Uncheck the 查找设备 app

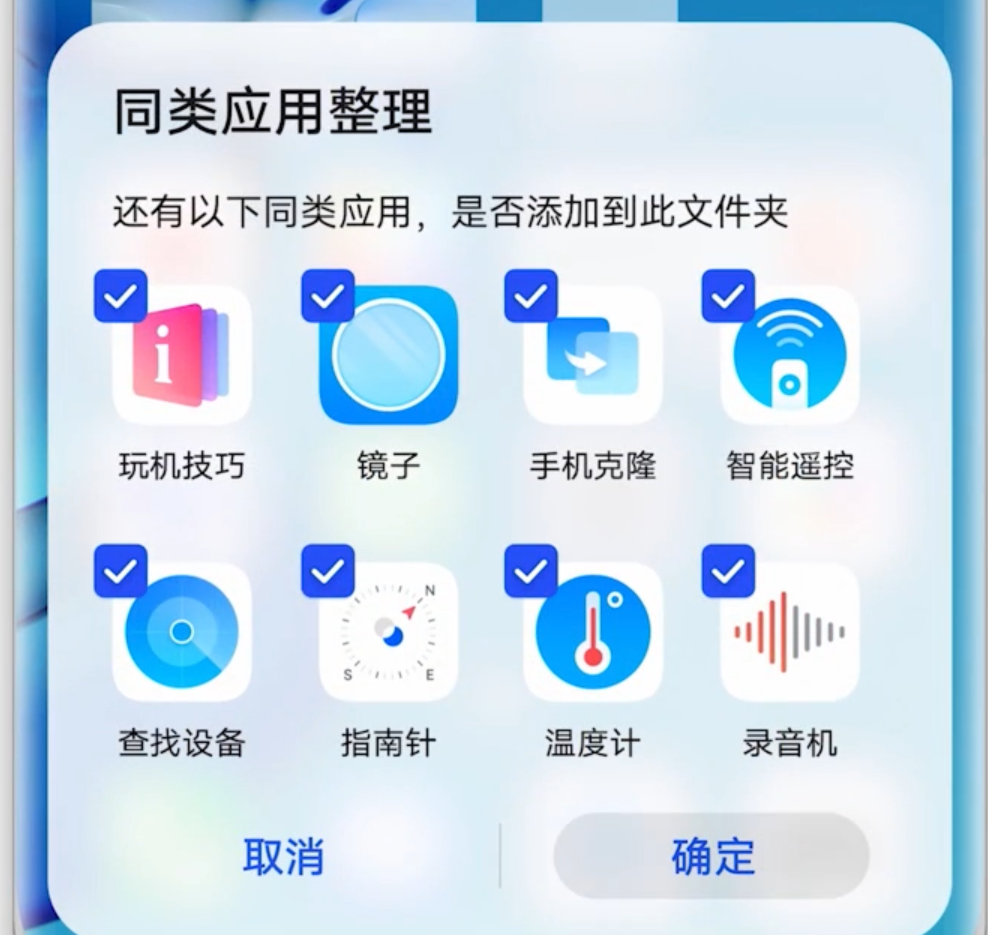click(x=121, y=571)
